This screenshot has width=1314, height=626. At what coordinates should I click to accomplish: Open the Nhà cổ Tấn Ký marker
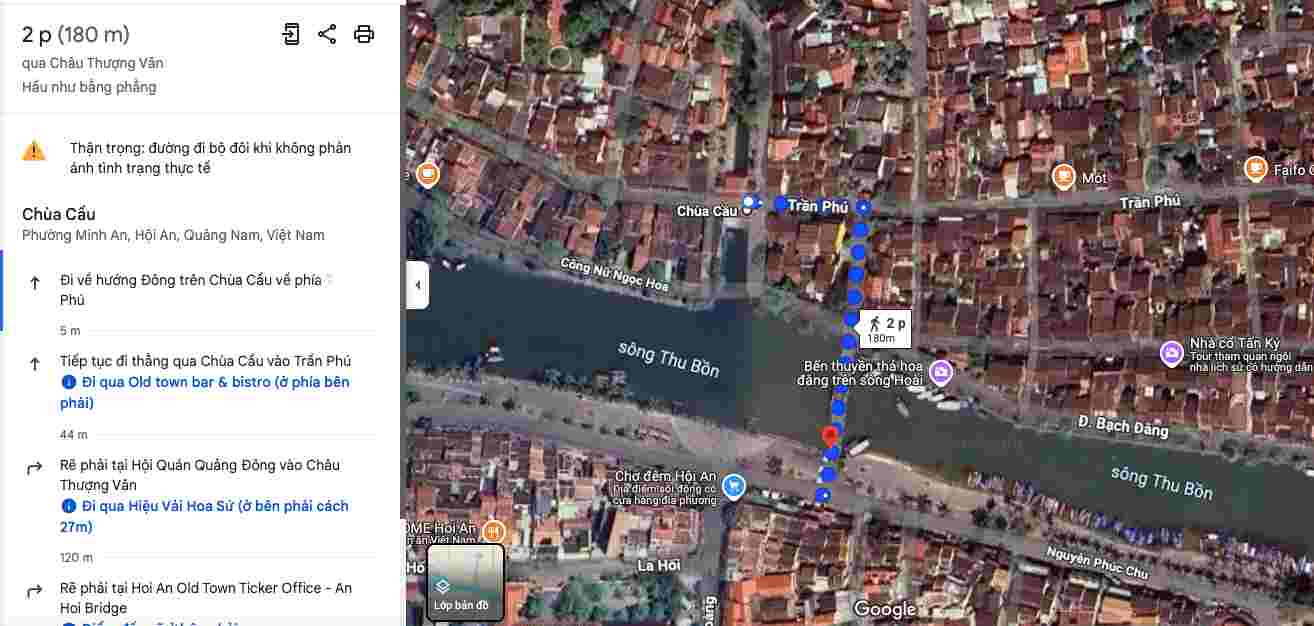point(1171,353)
